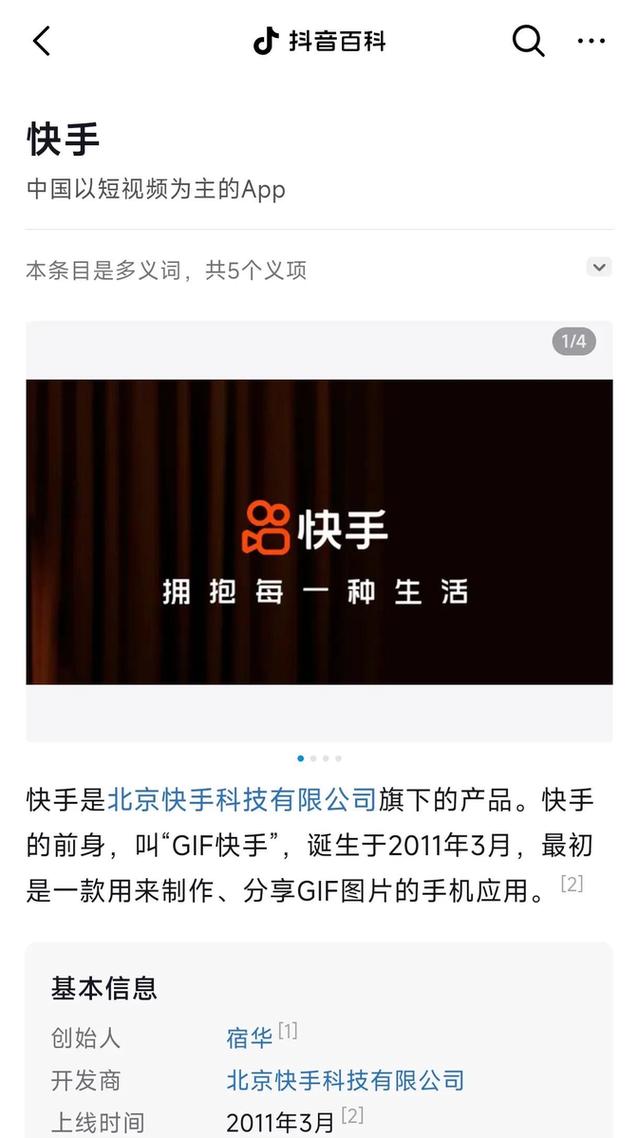
Task: Go back using the top arrow
Action: (41, 41)
